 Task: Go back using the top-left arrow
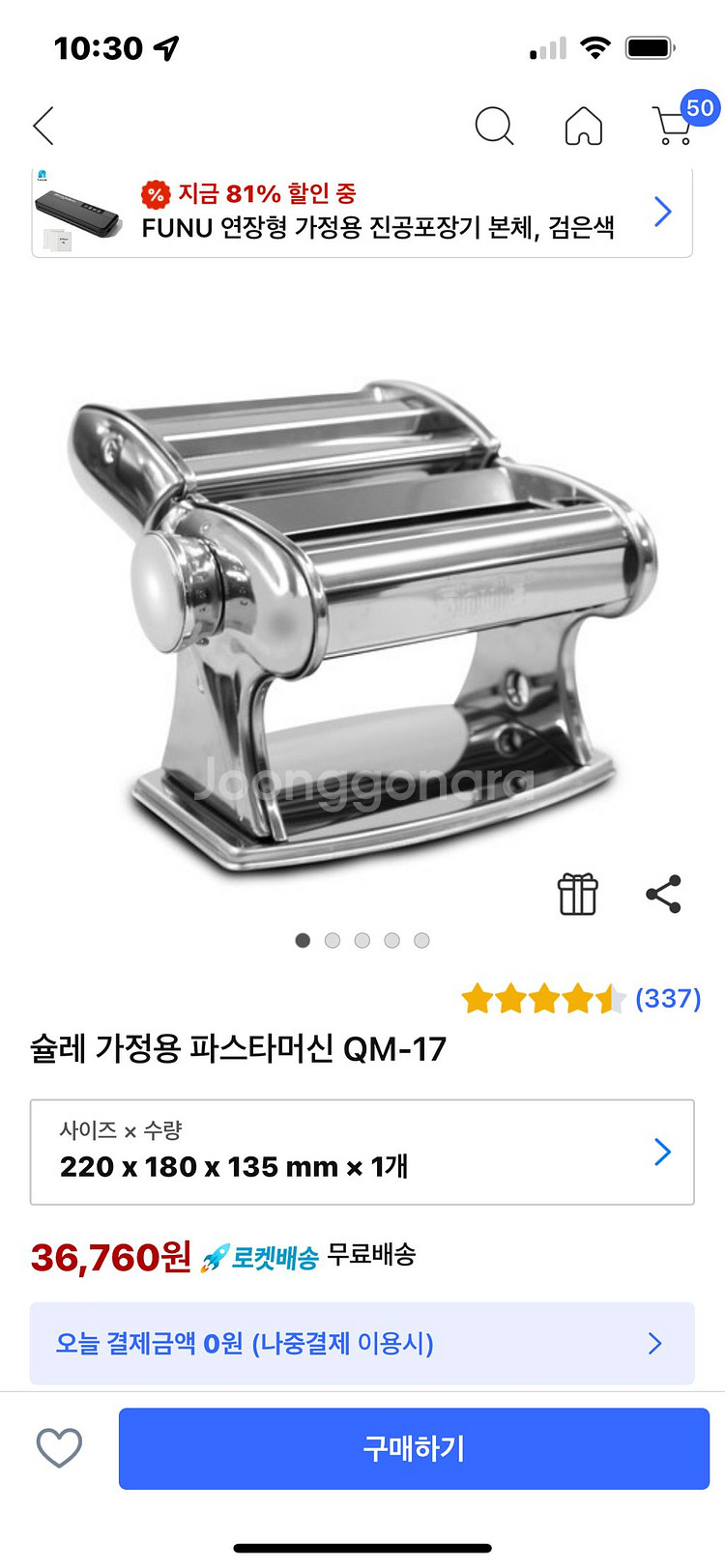pyautogui.click(x=43, y=126)
